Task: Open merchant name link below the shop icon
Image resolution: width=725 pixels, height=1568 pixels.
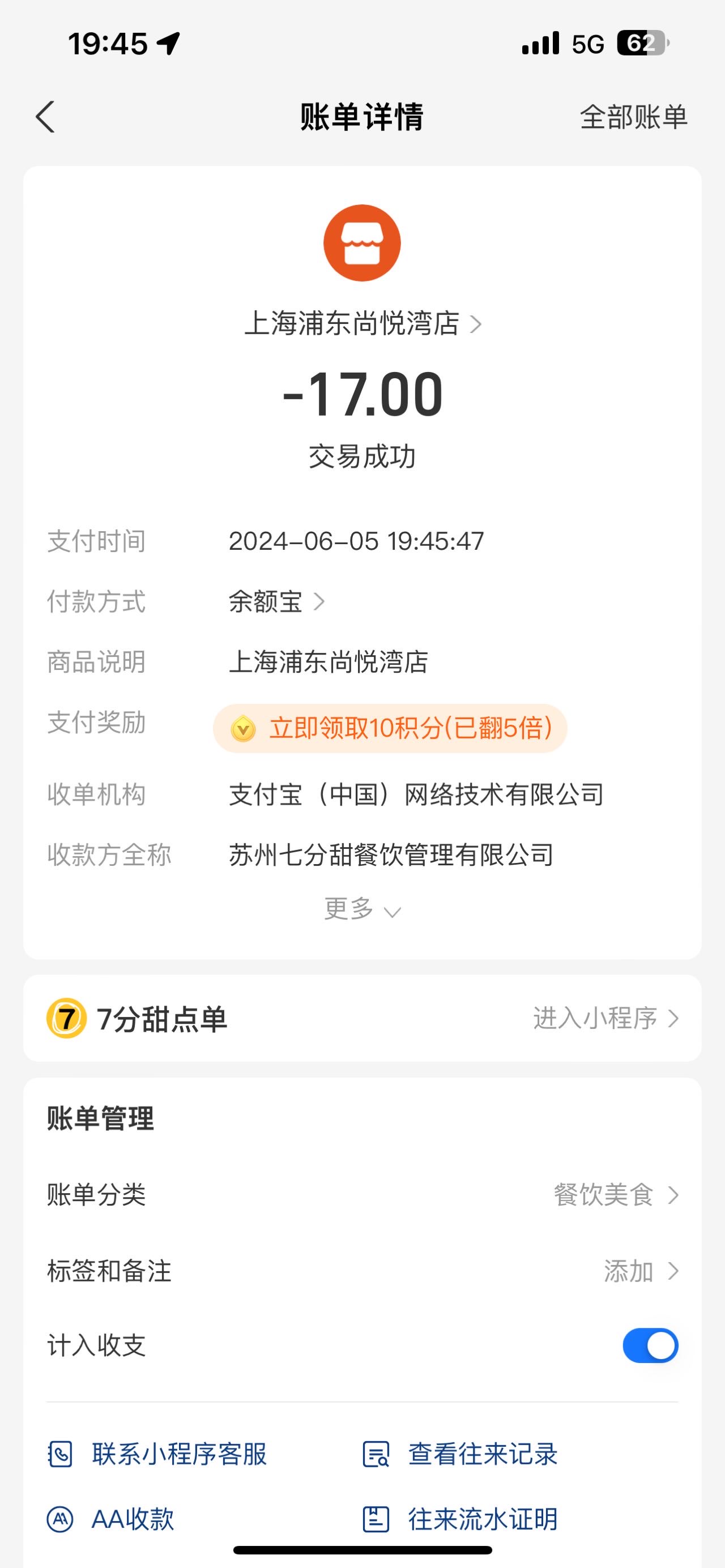Action: 363,324
